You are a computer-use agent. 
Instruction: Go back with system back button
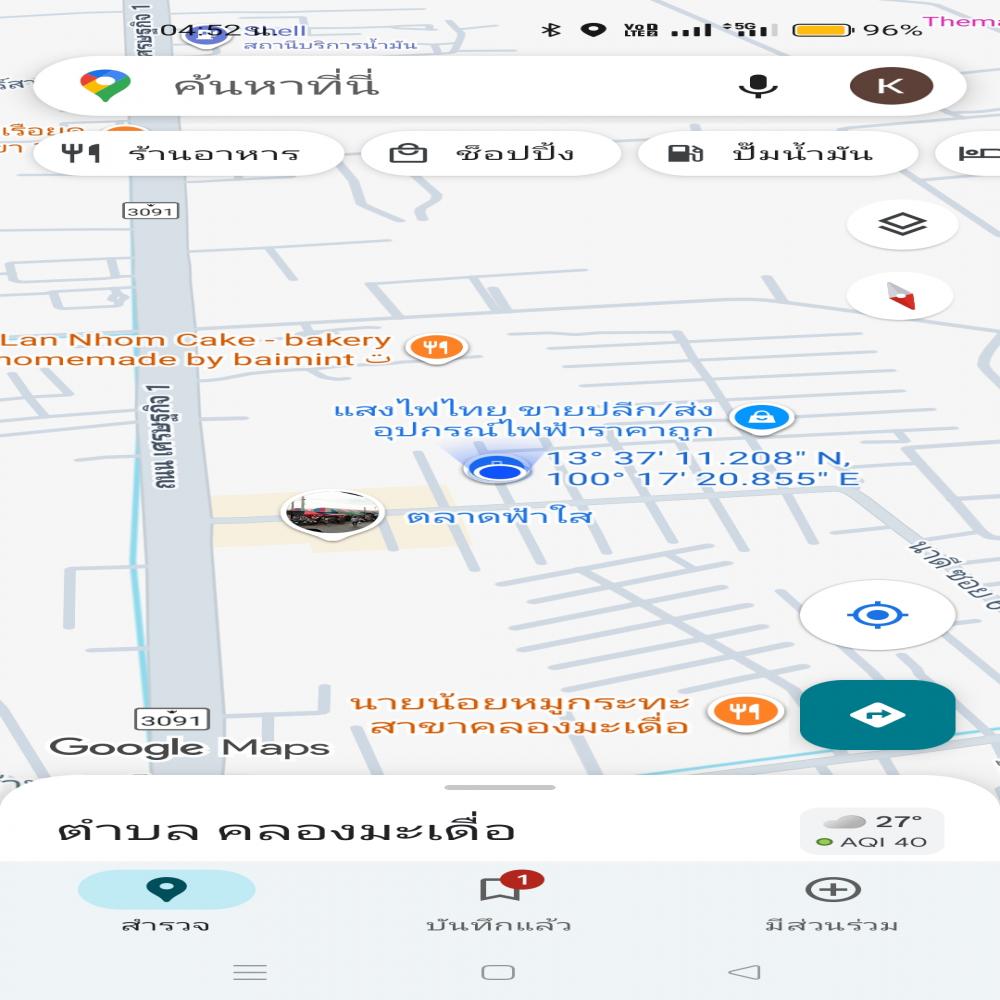click(744, 972)
